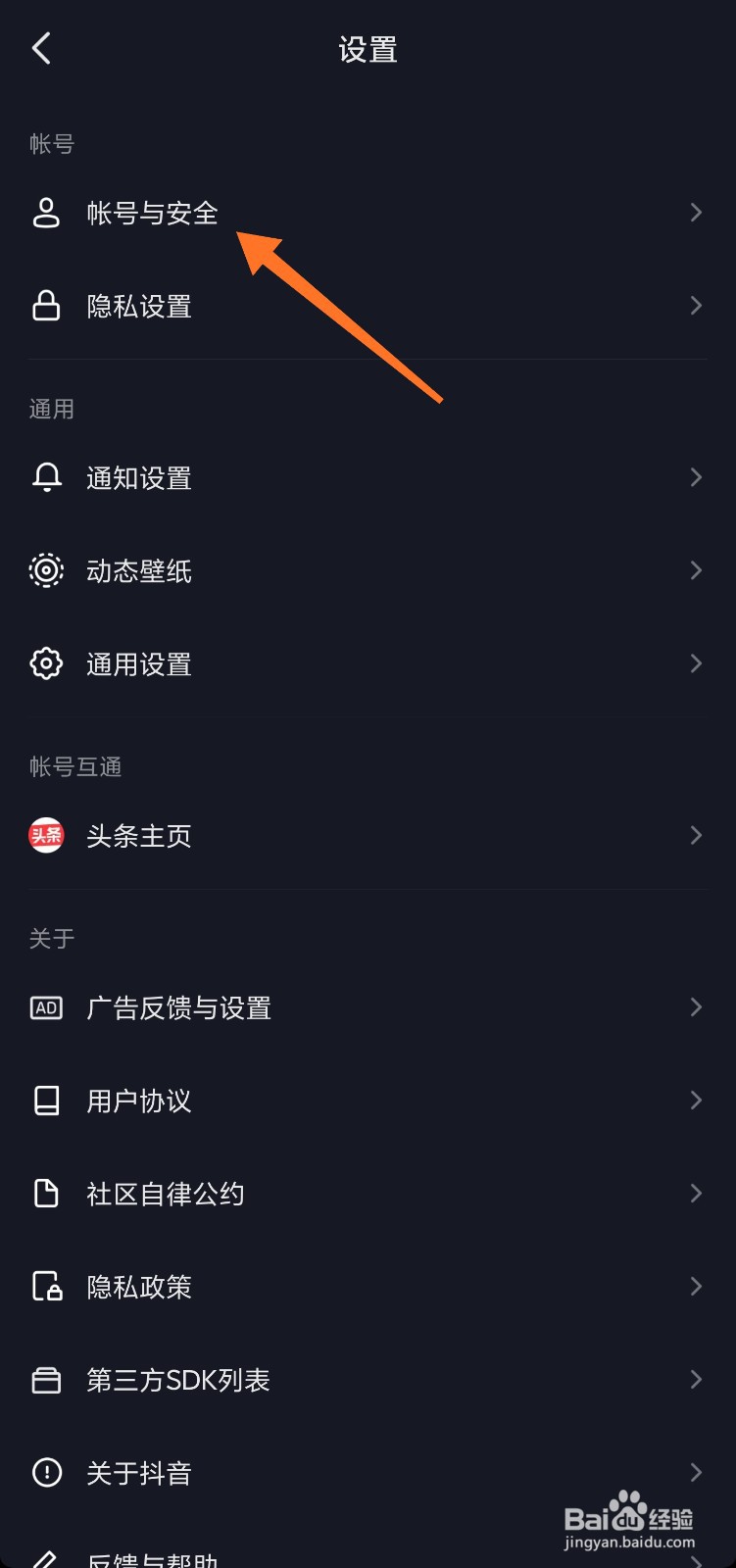Open 隐私政策
736x1568 pixels.
368,1287
